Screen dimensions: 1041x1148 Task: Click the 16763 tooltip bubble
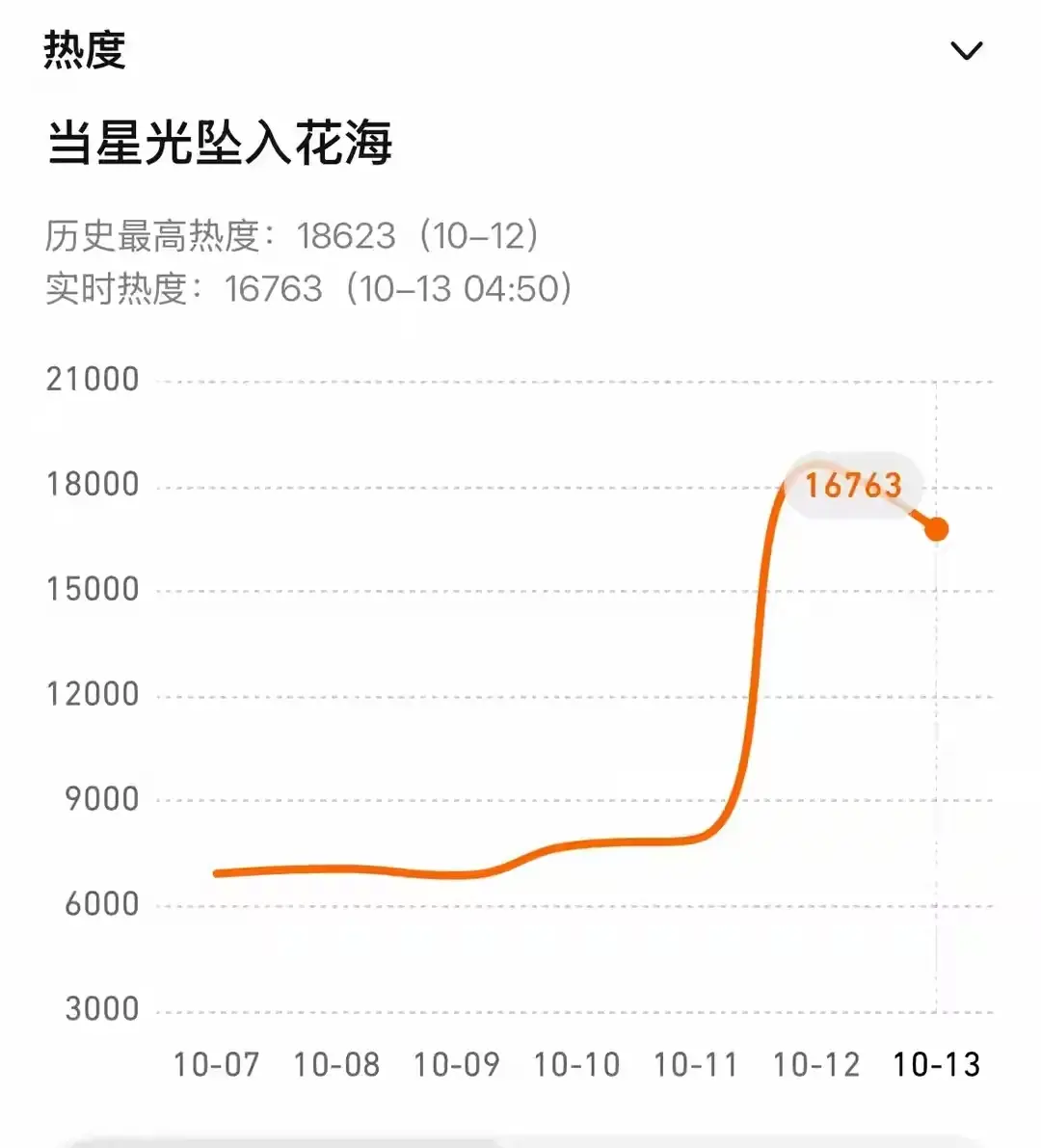(853, 486)
